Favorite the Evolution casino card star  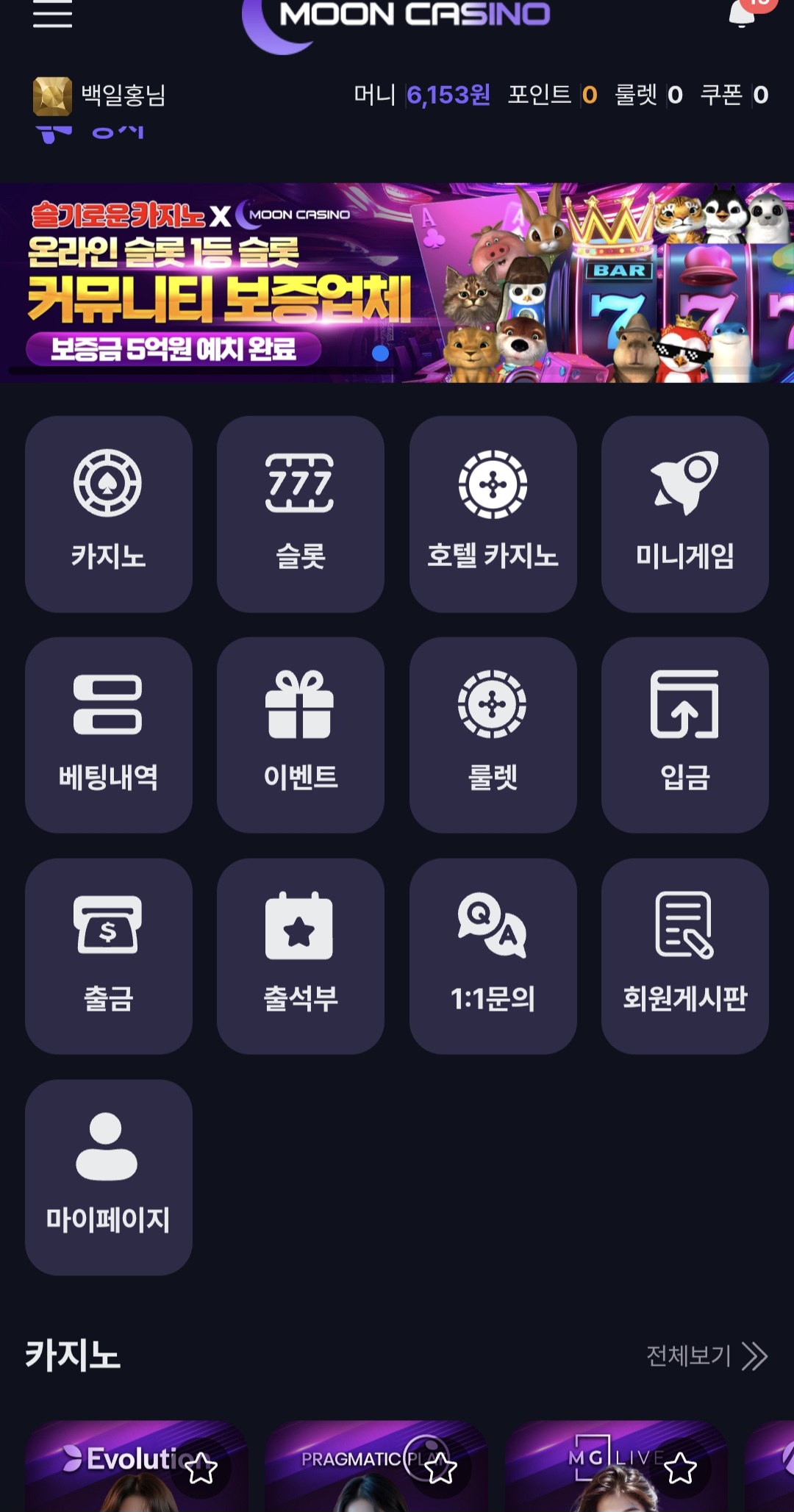pos(201,1469)
